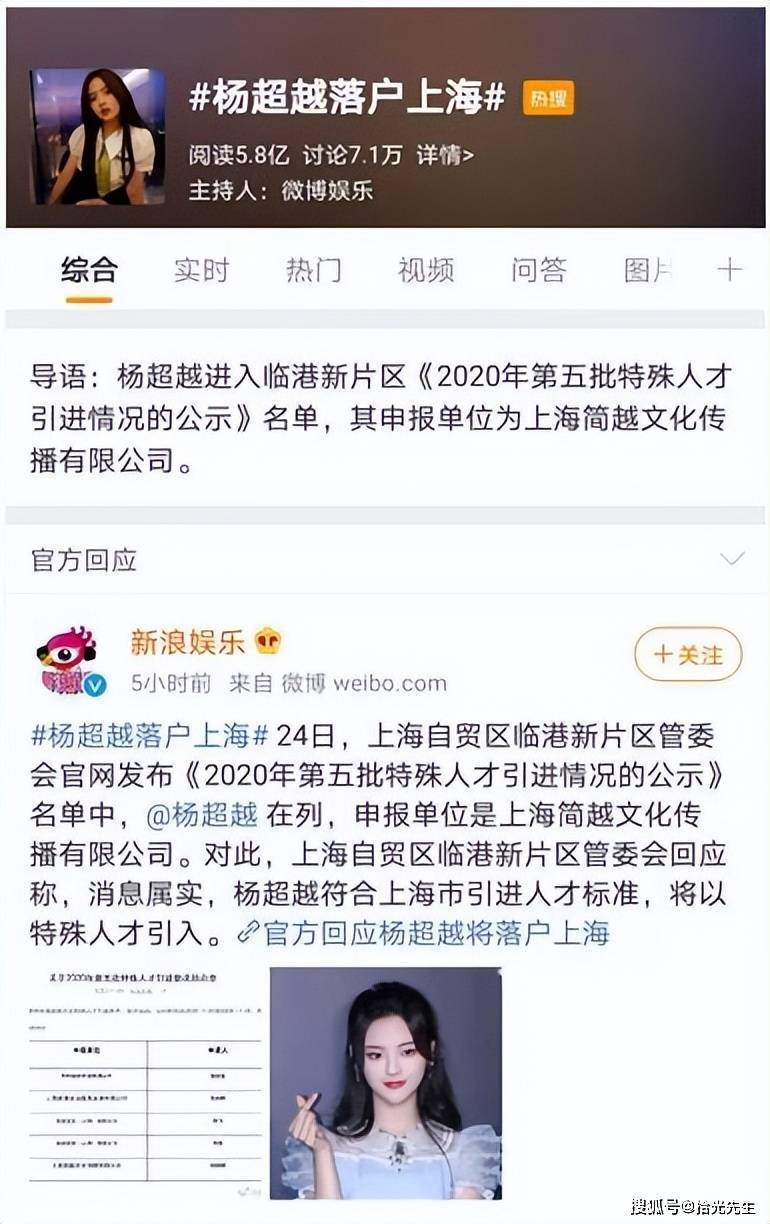The image size is (770, 1224).
Task: Open the @杨超越 mention link
Action: (202, 814)
